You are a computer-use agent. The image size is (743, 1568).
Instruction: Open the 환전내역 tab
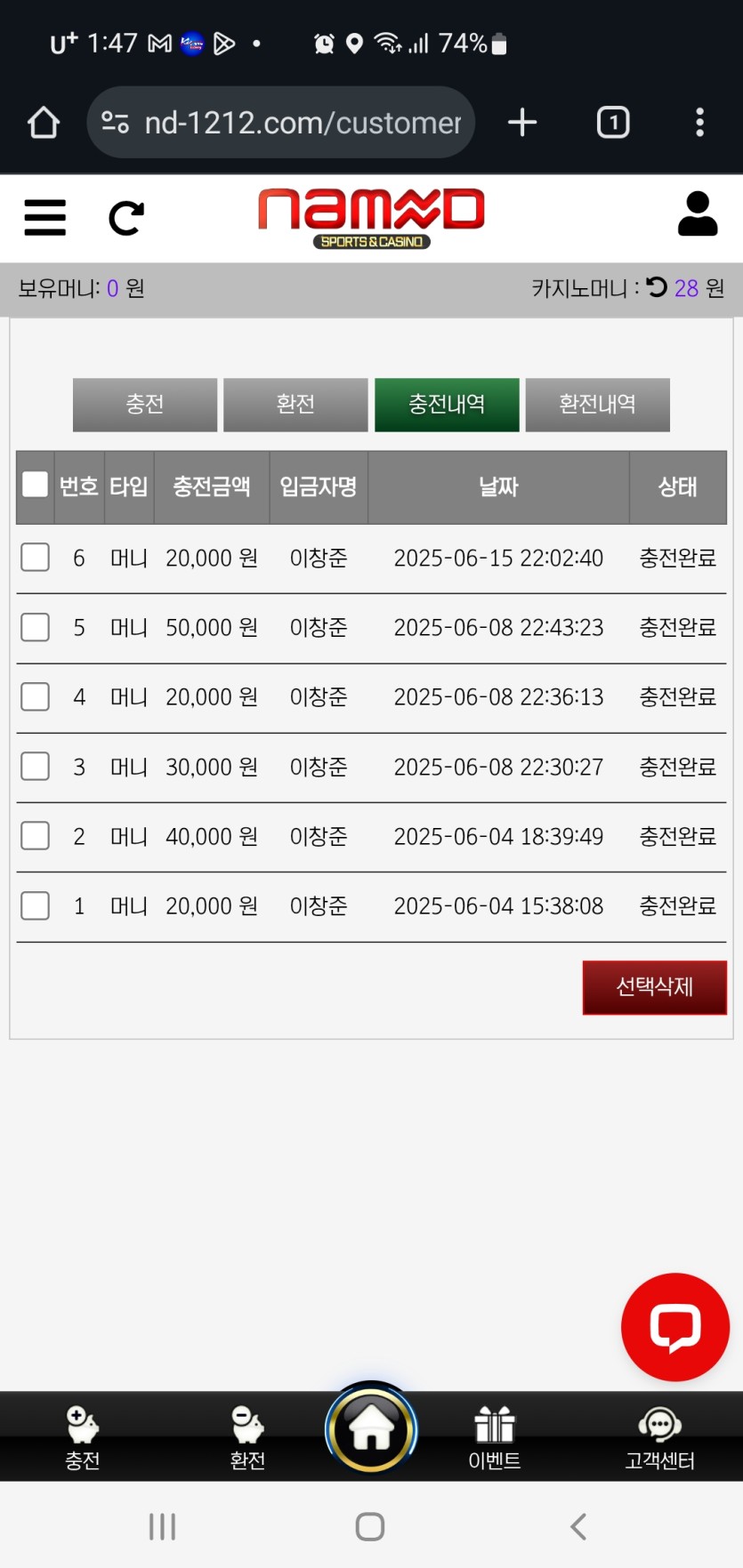click(597, 405)
